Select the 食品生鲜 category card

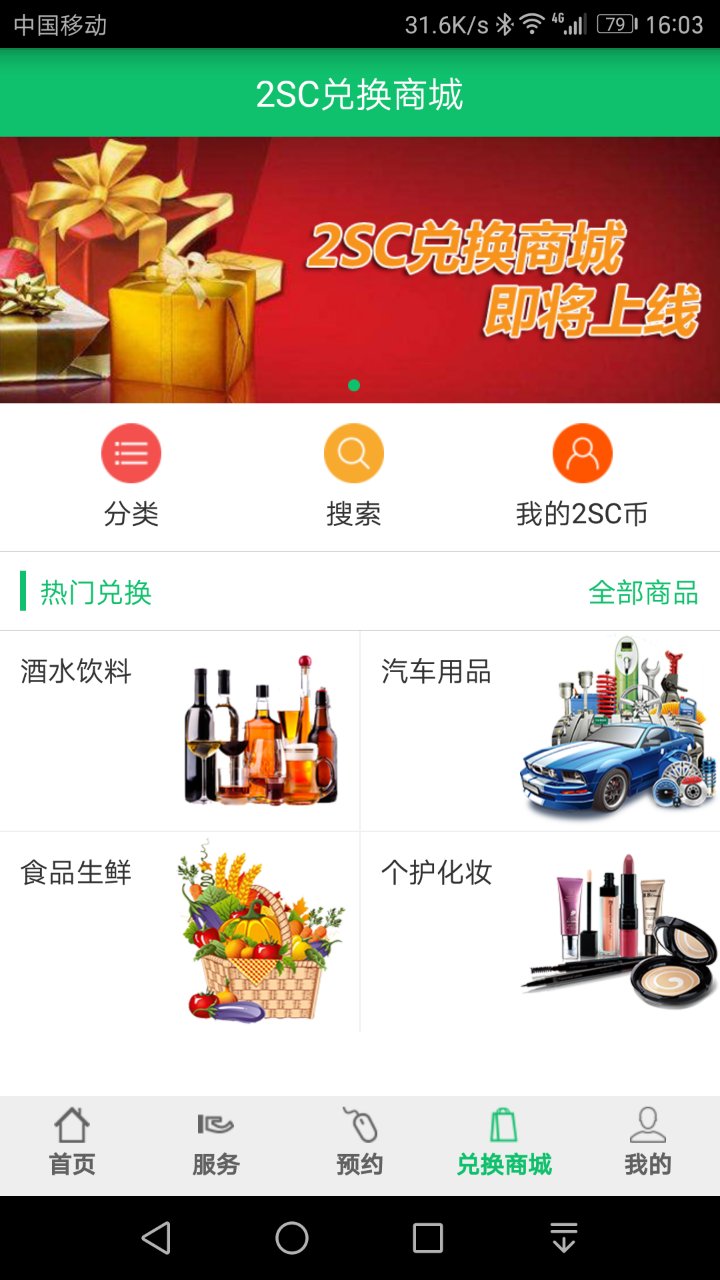pos(180,931)
